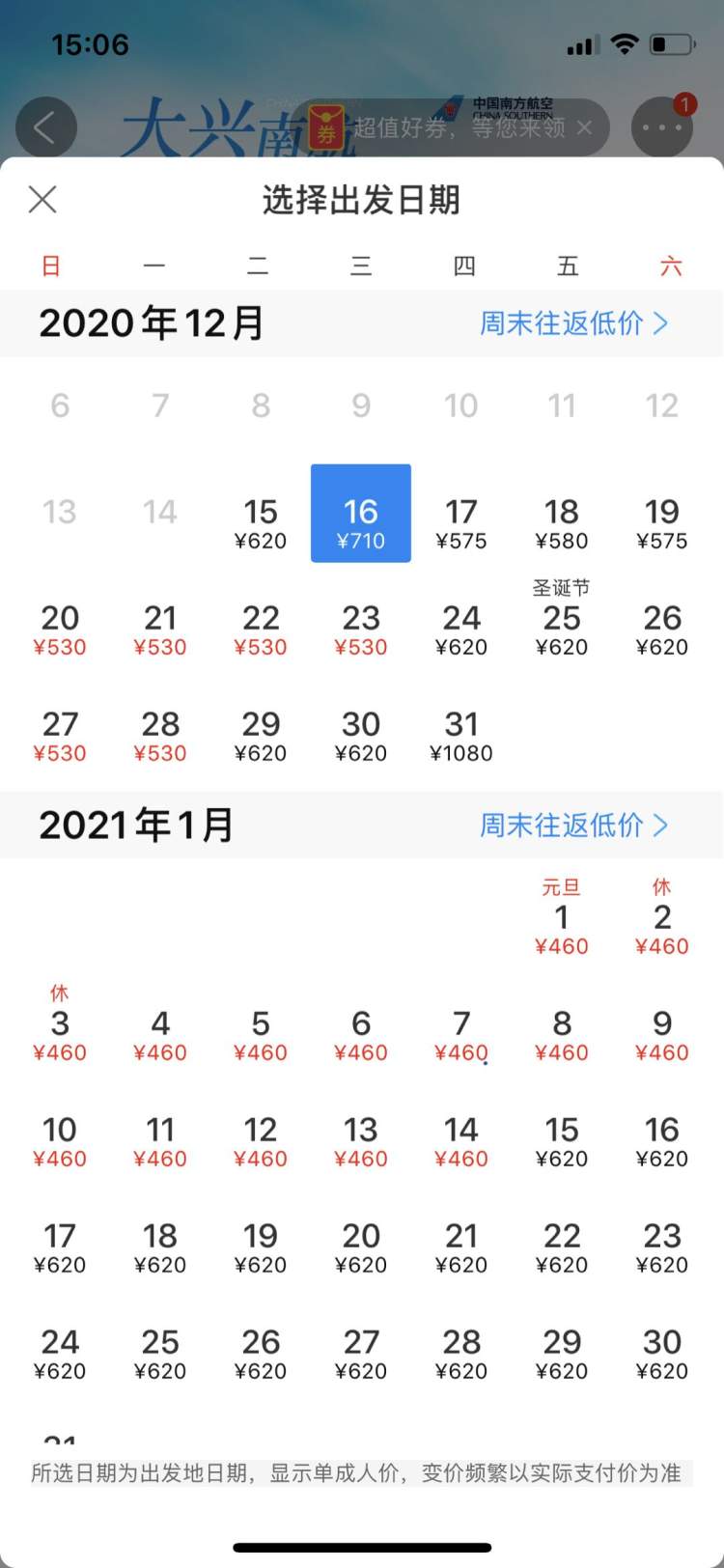The height and width of the screenshot is (1568, 724).
Task: Choose Christmas Day December 25
Action: pyautogui.click(x=562, y=623)
